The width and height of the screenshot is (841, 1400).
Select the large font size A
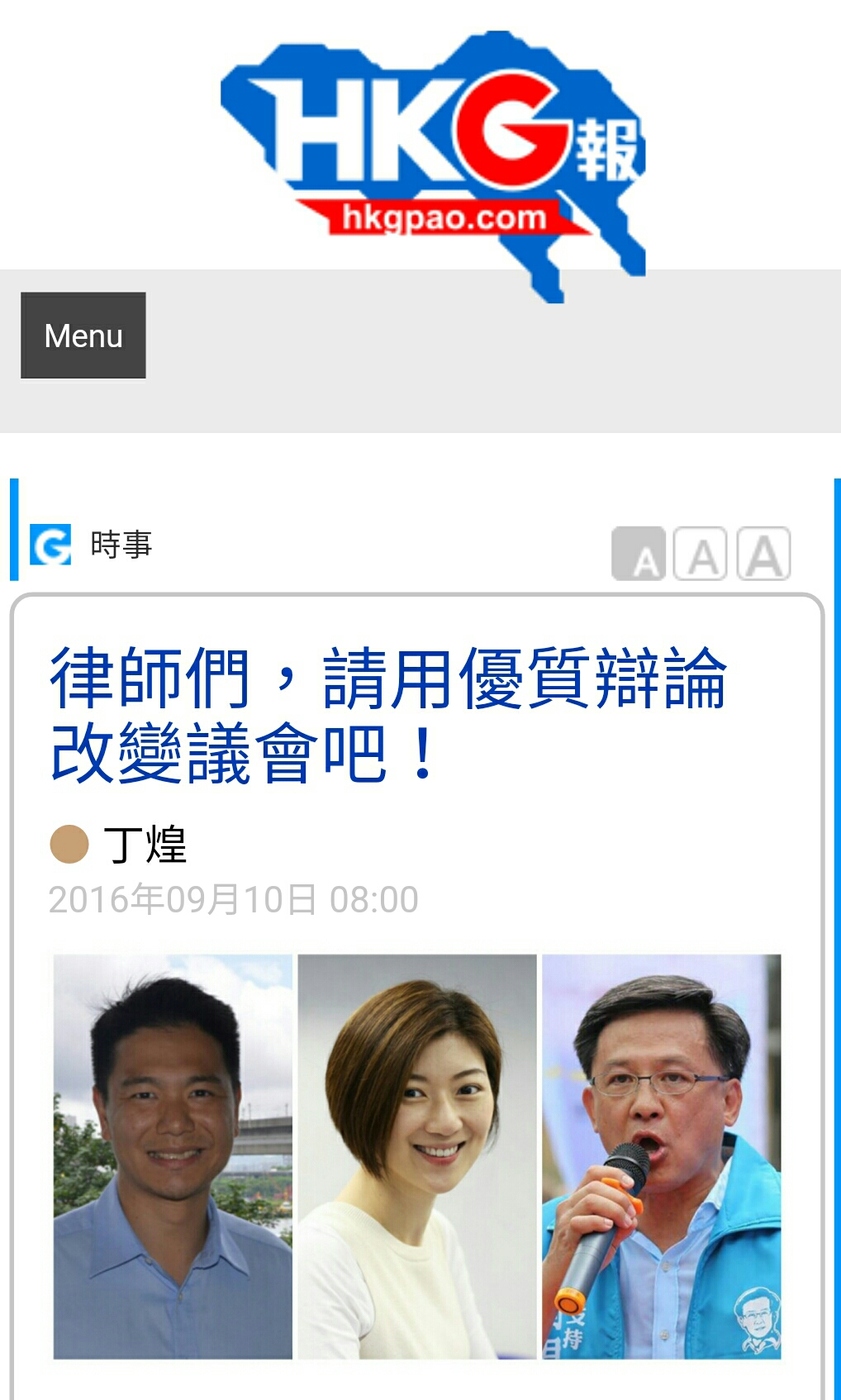[x=763, y=554]
